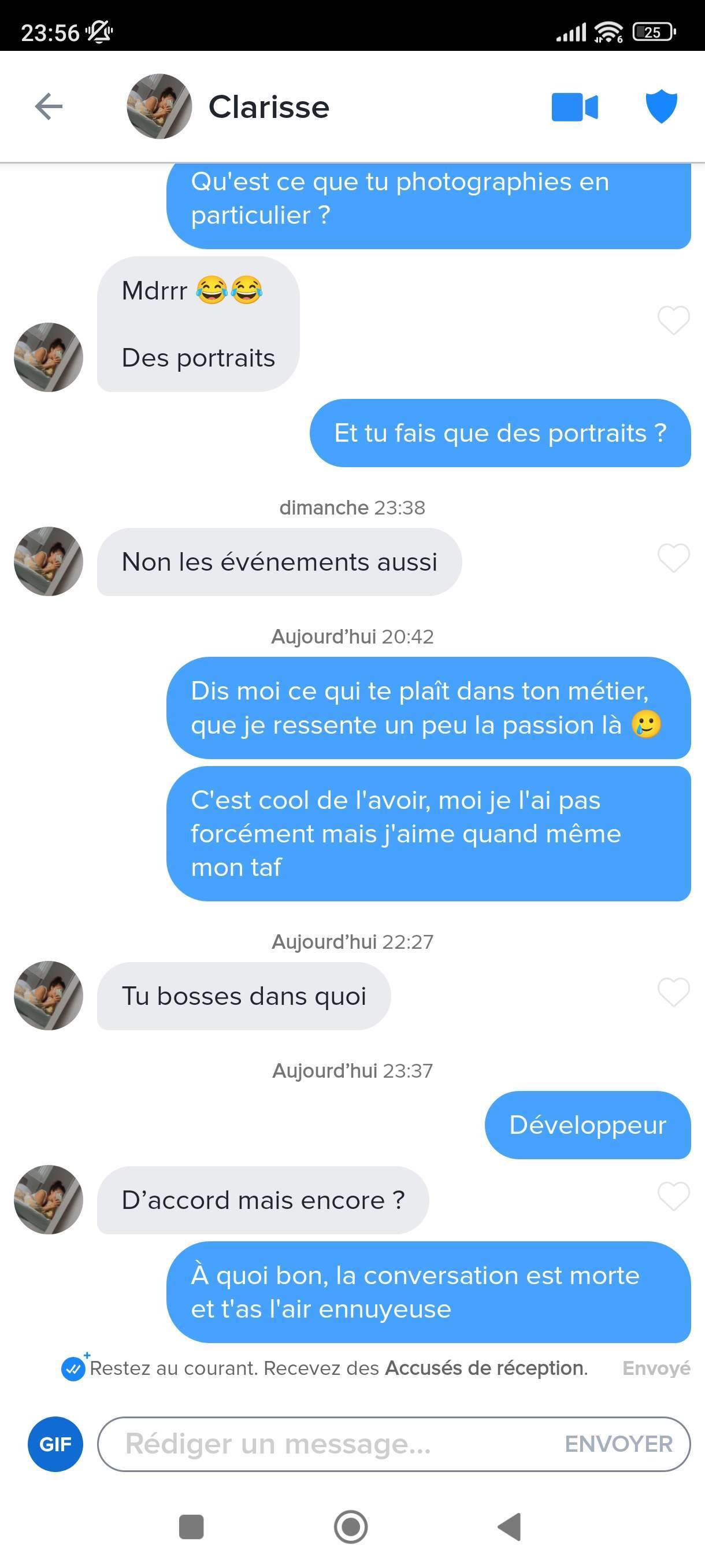Like the "D'accord mais encore ?" message
Screen dimensions: 705x1568
pyautogui.click(x=673, y=1196)
